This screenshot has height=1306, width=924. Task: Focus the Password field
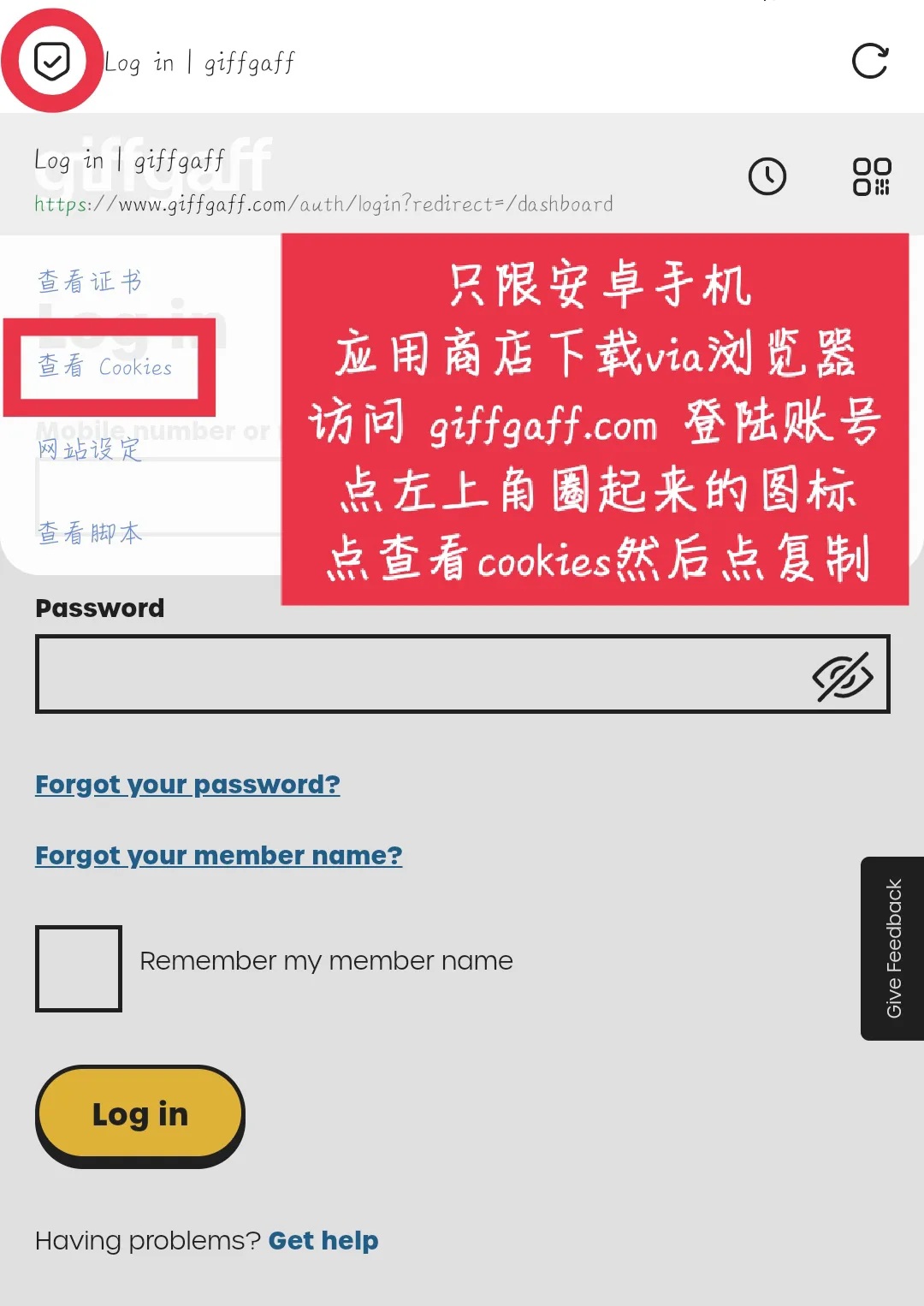[419, 674]
